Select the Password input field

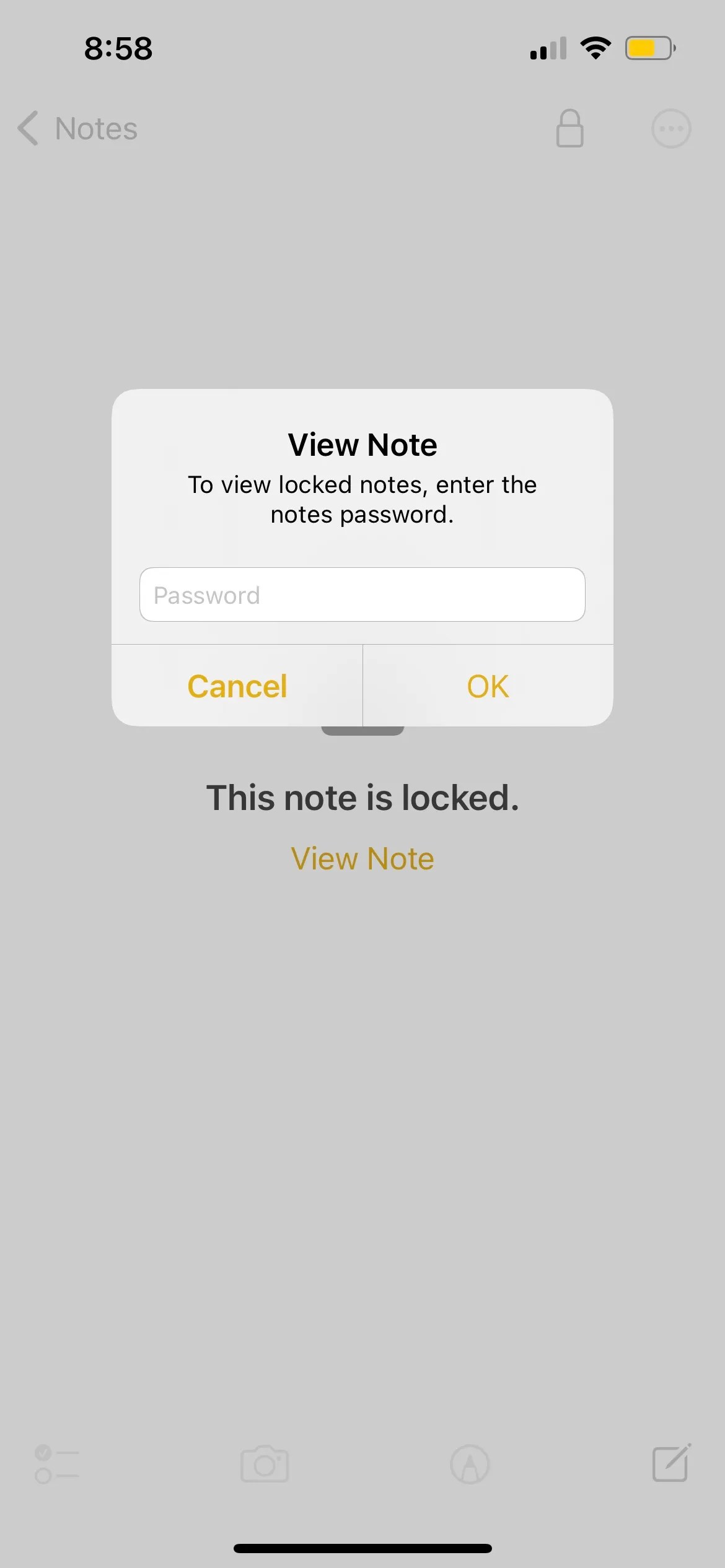click(362, 595)
